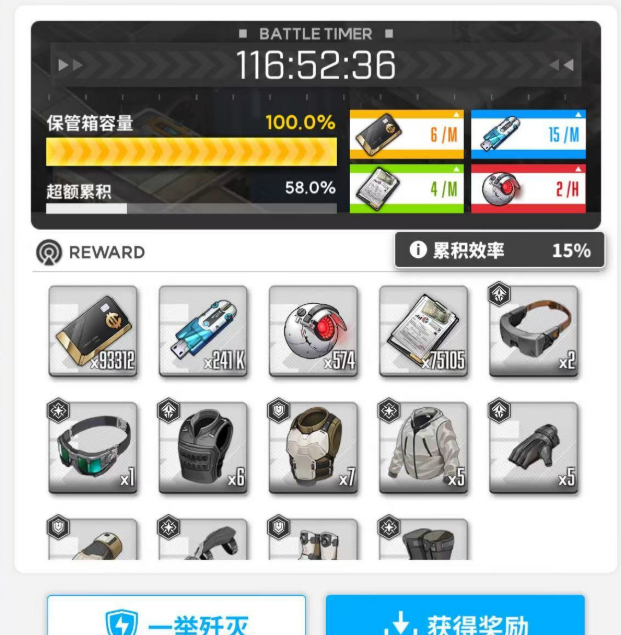Open the green visor item x1
The height and width of the screenshot is (635, 621).
[93, 447]
